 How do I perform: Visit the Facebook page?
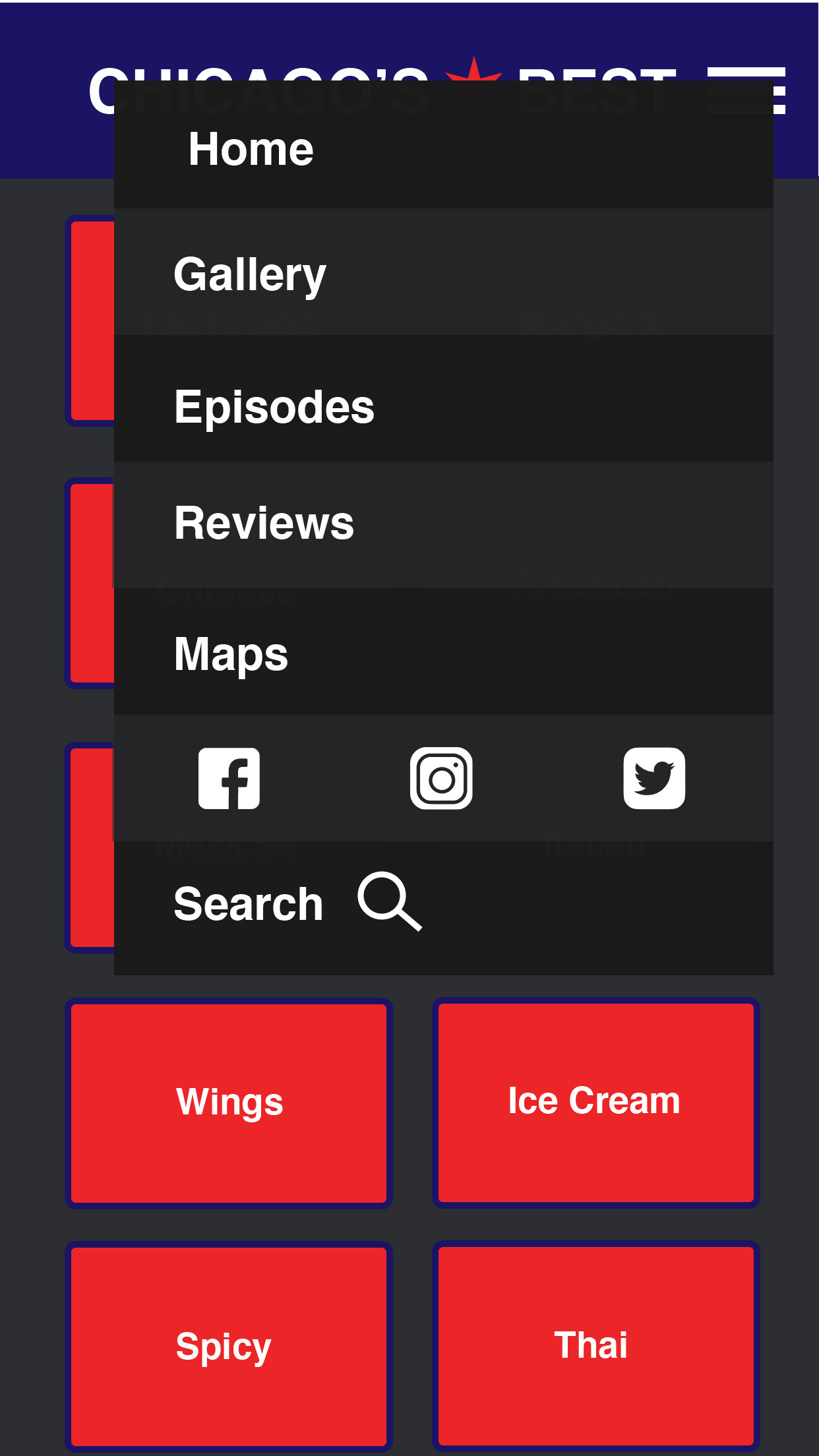229,778
